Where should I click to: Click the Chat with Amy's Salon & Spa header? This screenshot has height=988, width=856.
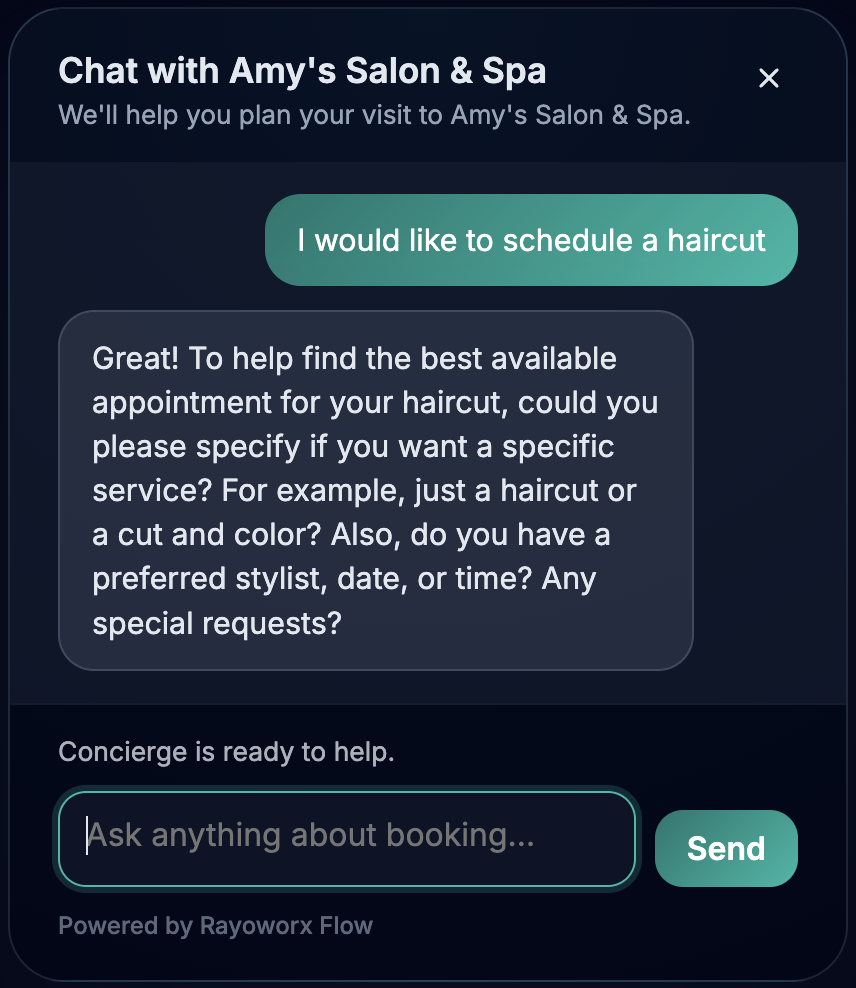point(303,70)
